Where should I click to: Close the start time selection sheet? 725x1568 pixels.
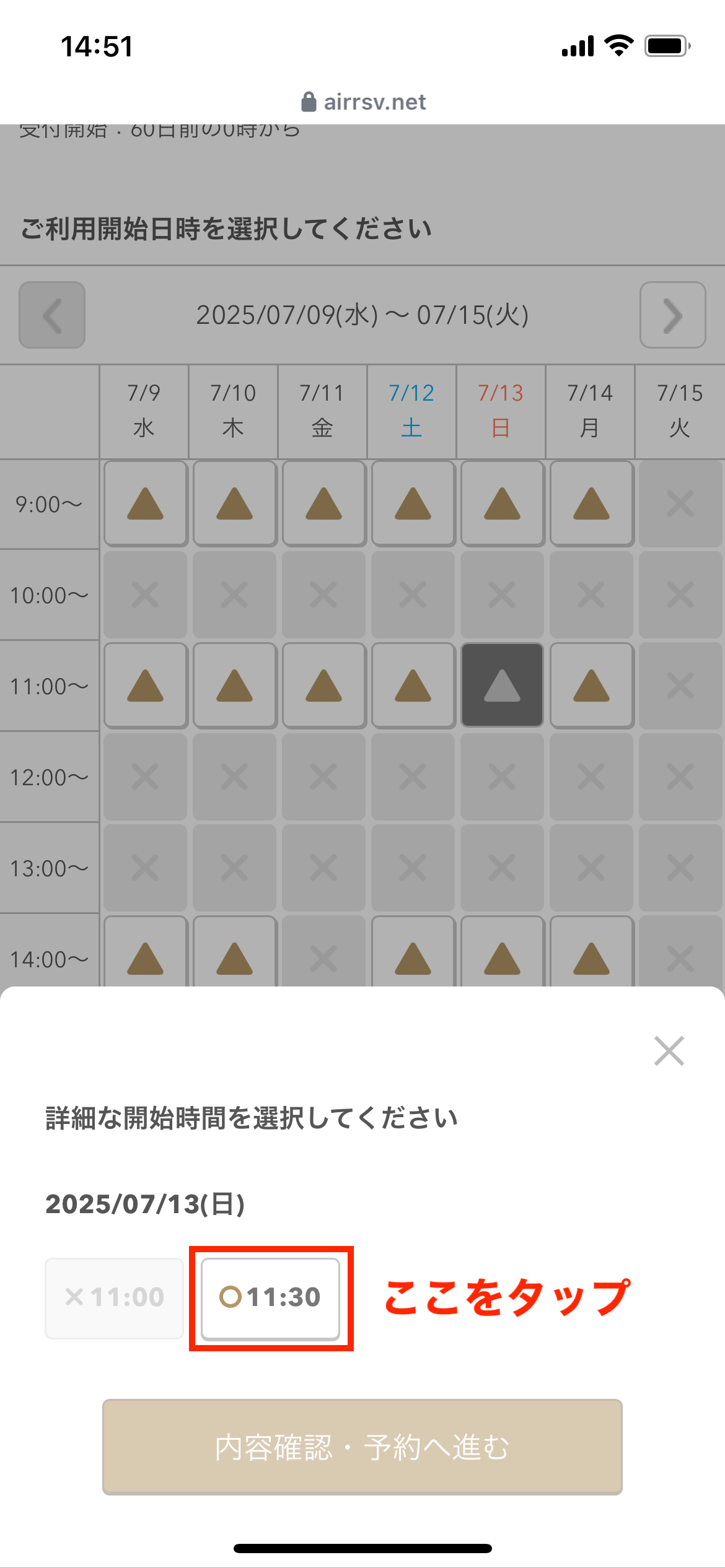[x=669, y=1051]
